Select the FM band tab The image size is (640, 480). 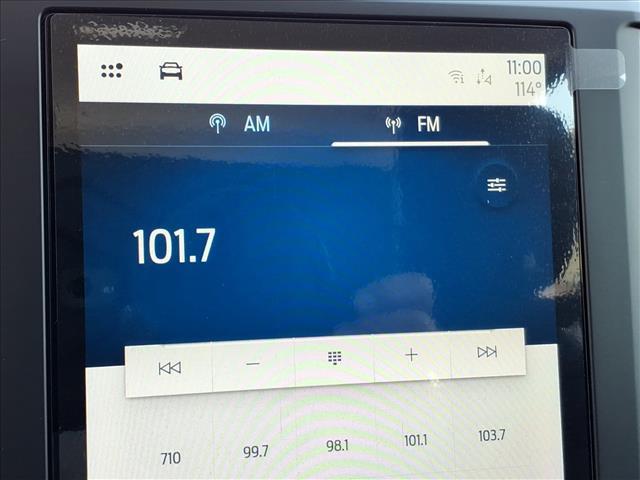413,125
